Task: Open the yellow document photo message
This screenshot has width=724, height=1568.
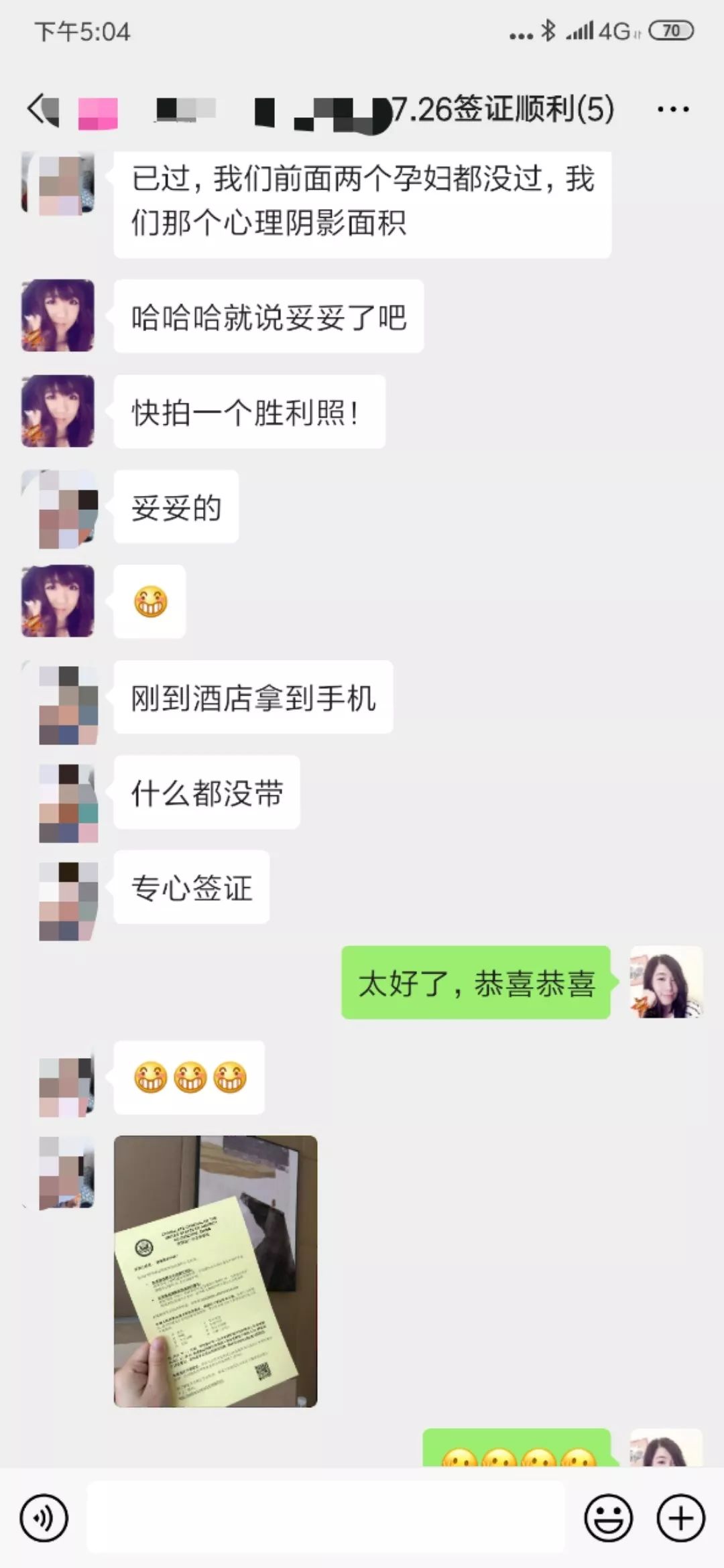Action: (x=215, y=1271)
